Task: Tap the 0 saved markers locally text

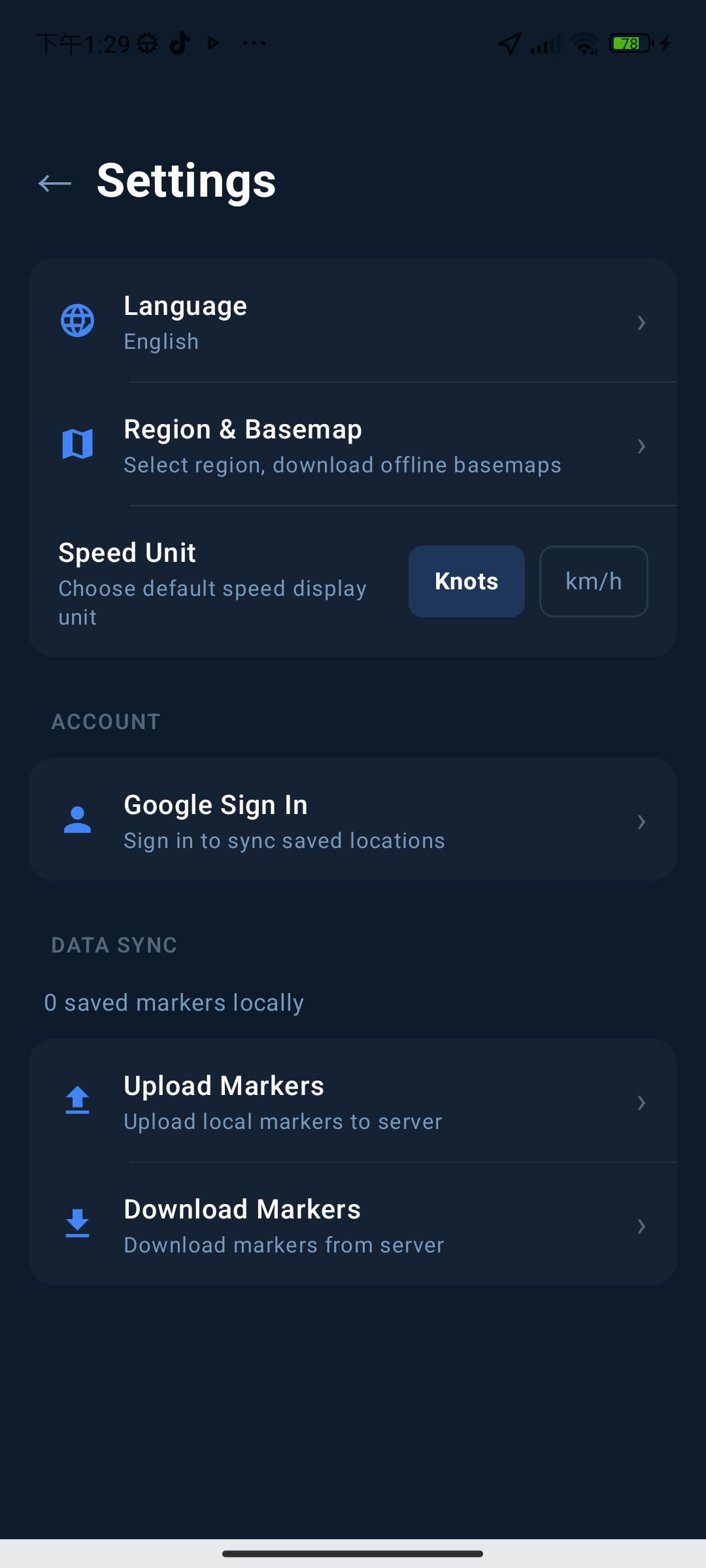Action: (174, 1002)
